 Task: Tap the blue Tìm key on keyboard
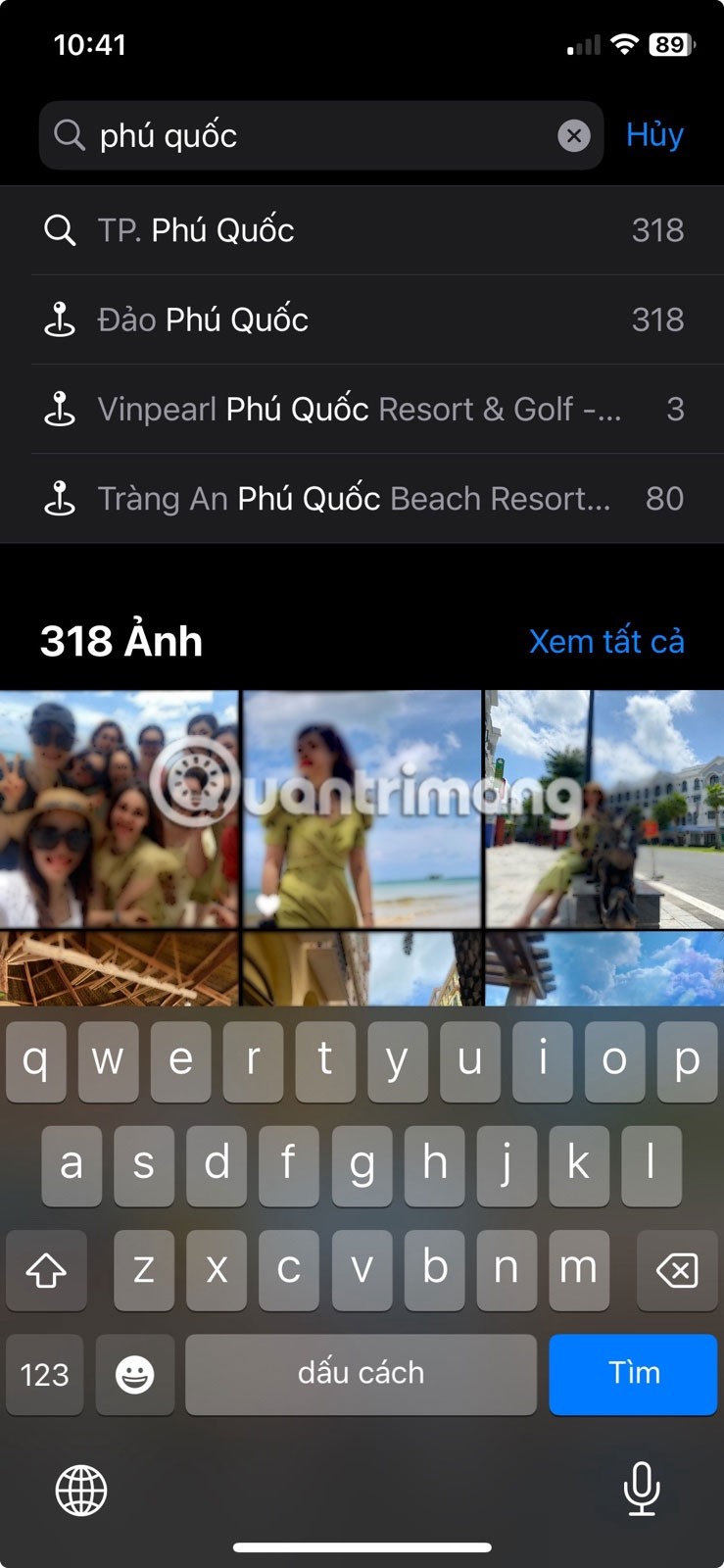[633, 1373]
